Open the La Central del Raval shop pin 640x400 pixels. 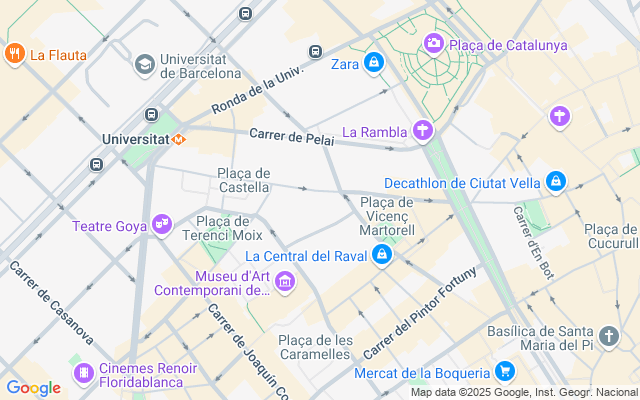click(x=381, y=257)
